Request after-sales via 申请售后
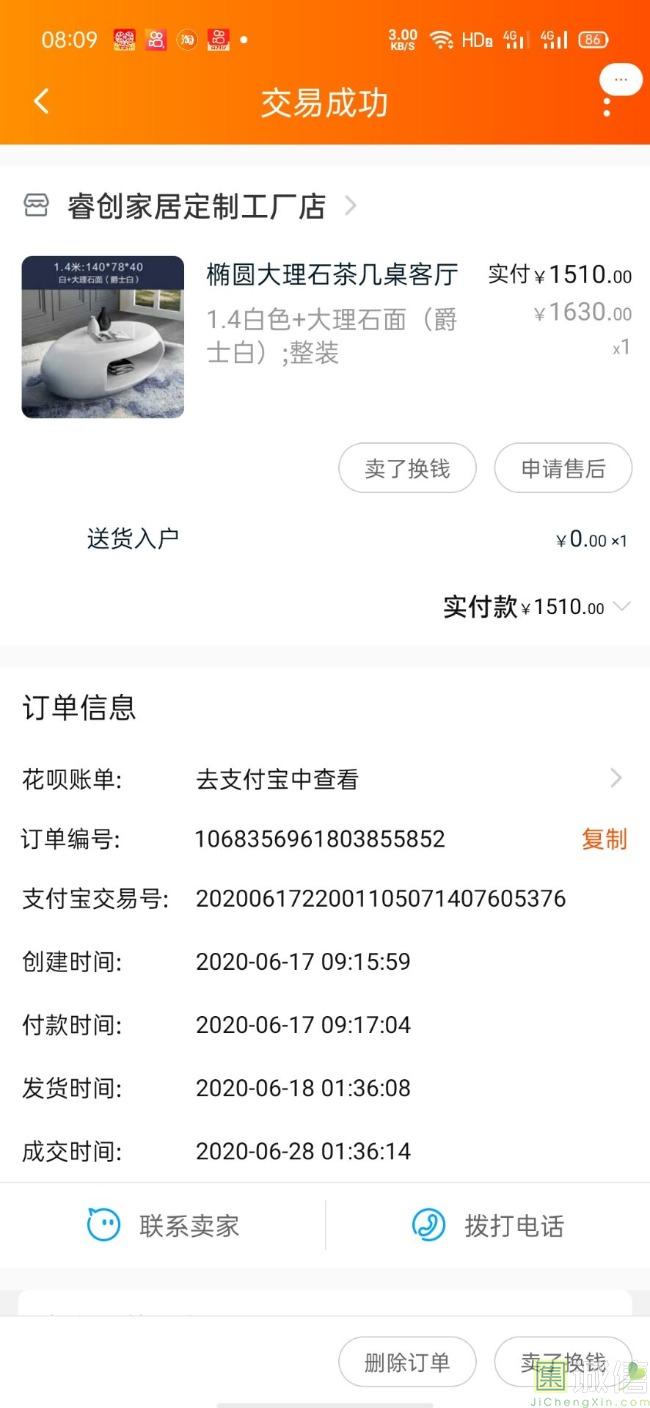650x1408 pixels. point(563,468)
